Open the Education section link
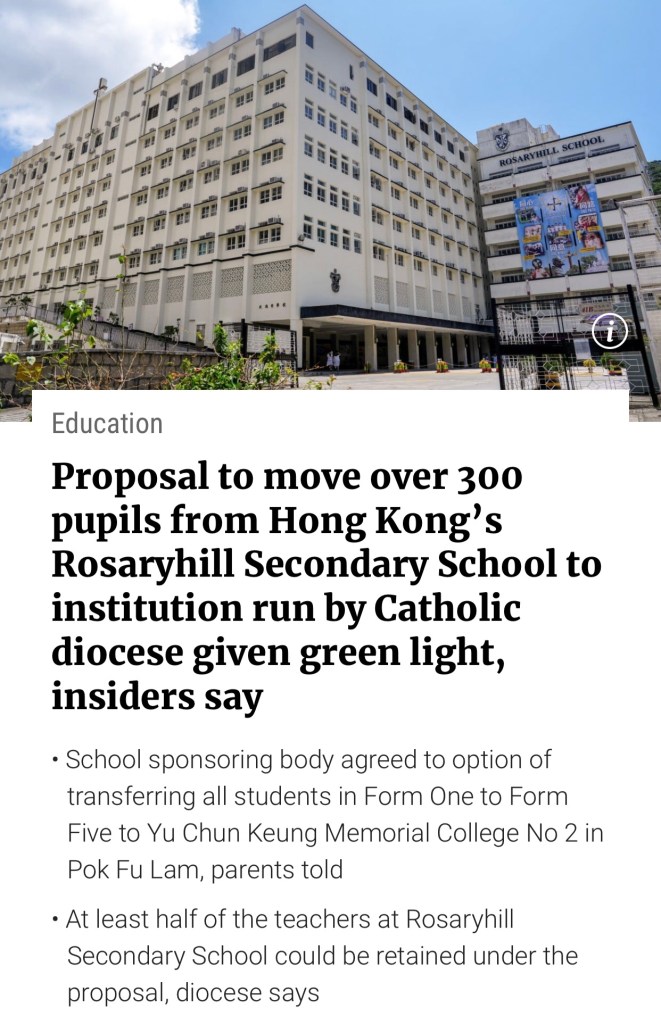Screen dimensions: 661x1024 [107, 423]
